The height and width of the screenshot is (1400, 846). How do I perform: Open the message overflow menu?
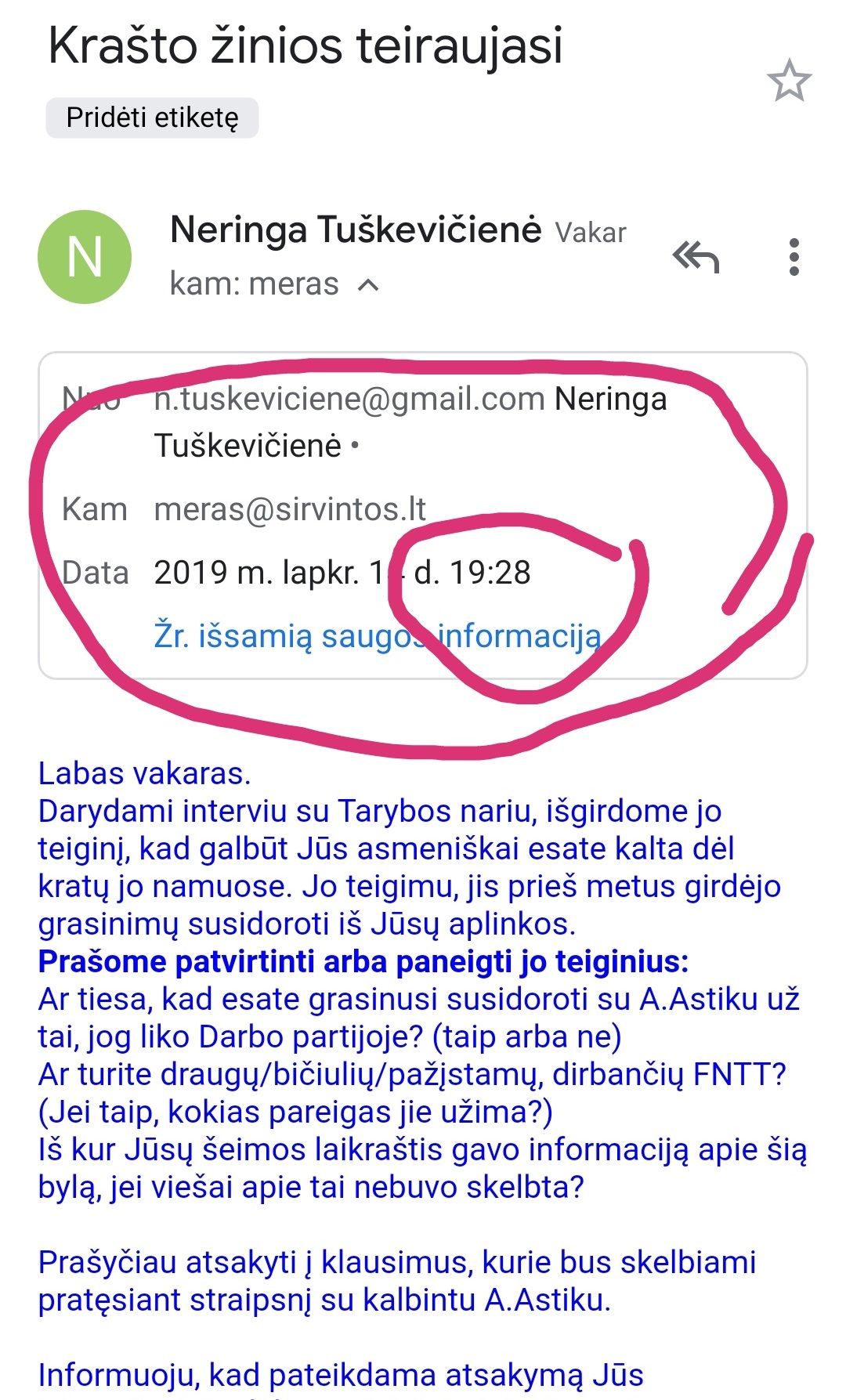pos(794,257)
